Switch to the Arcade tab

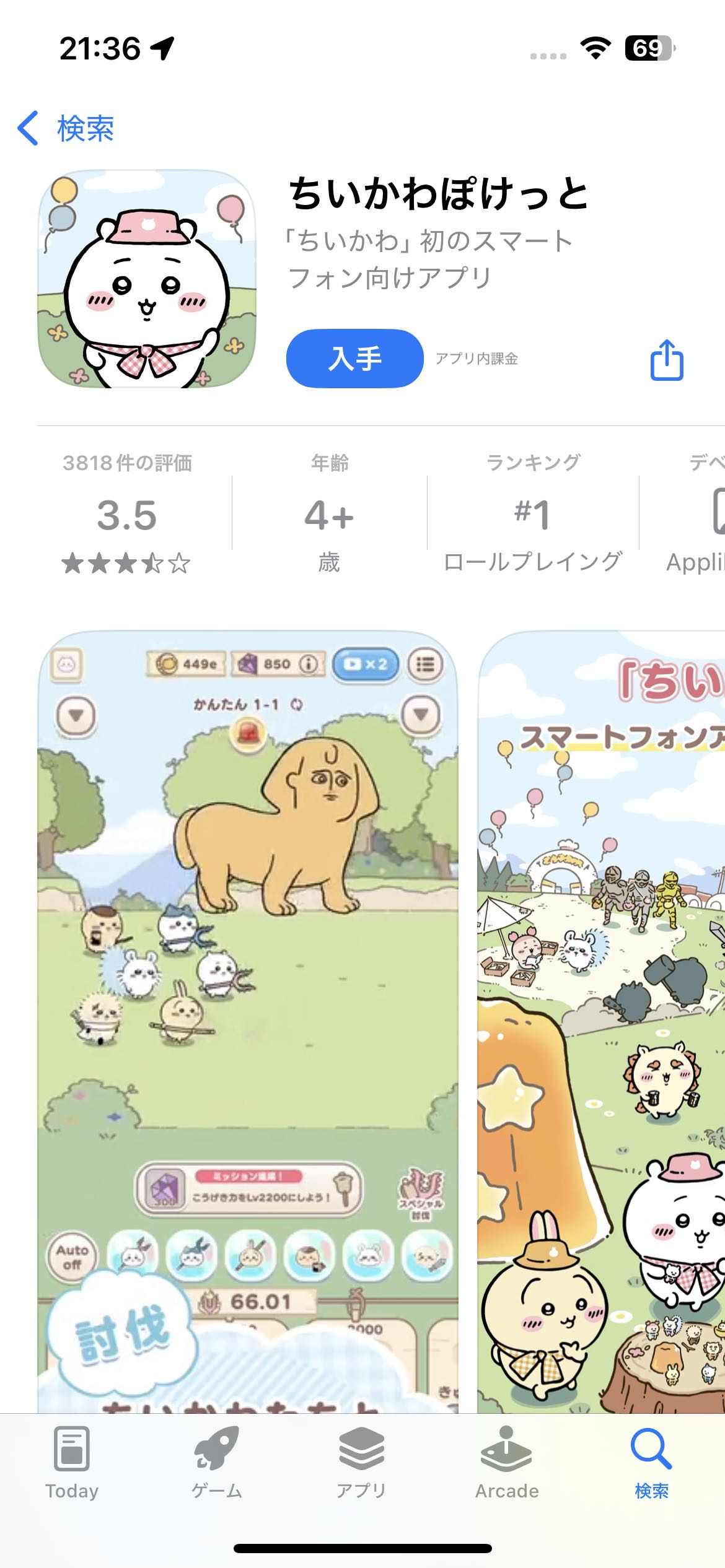pyautogui.click(x=507, y=1463)
